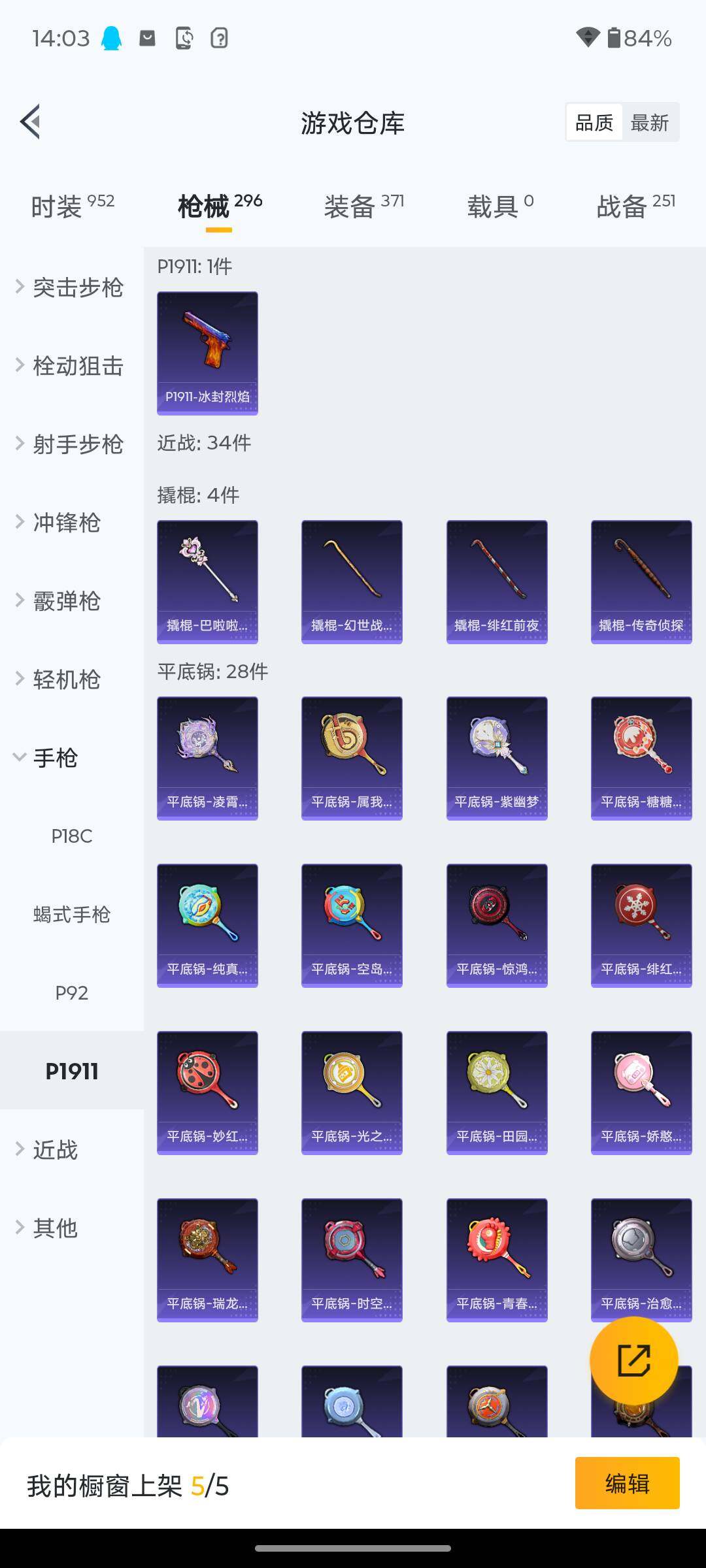Sort items by 品质
Screen dimensions: 706x1568
(594, 123)
